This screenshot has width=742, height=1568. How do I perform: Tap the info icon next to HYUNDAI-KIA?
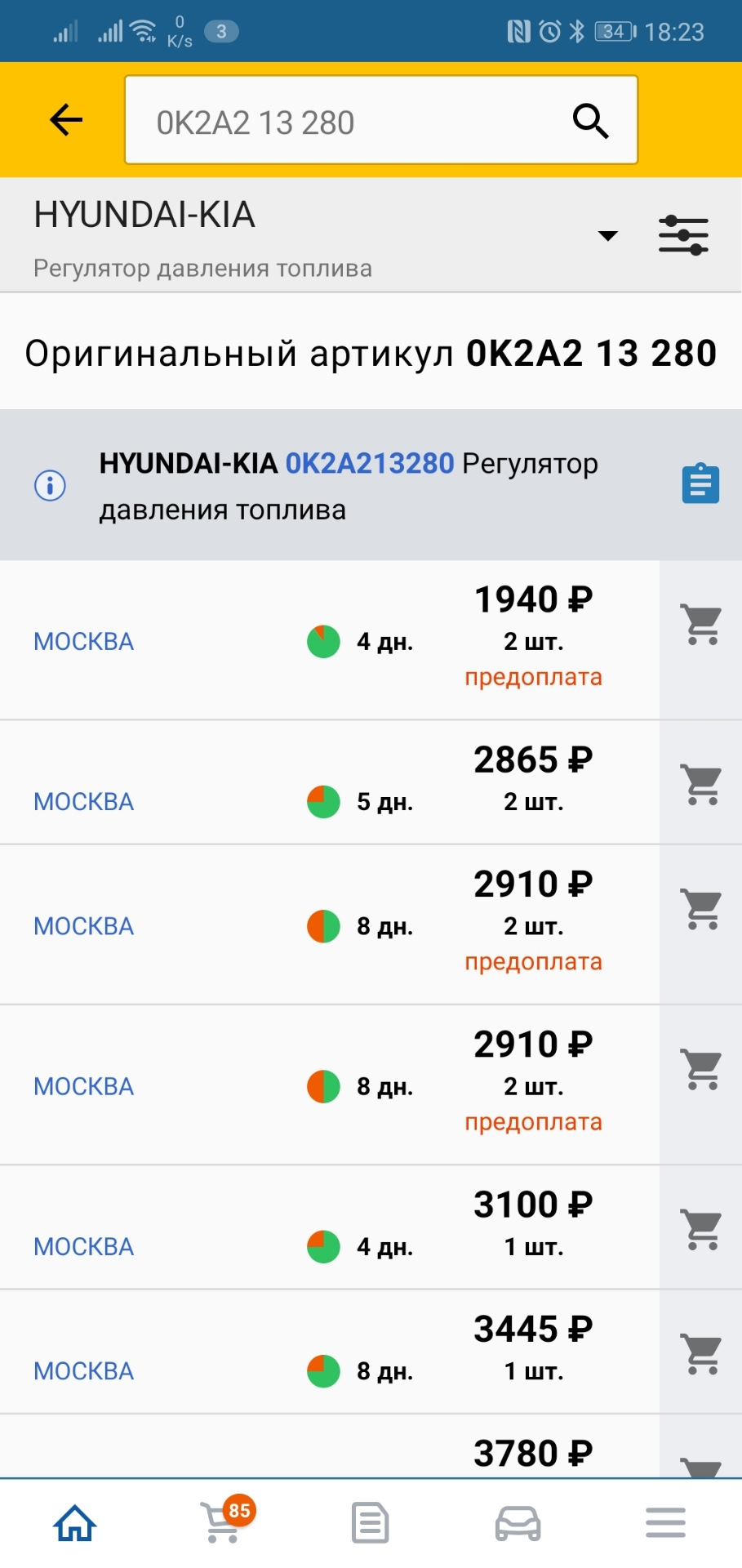pyautogui.click(x=49, y=484)
